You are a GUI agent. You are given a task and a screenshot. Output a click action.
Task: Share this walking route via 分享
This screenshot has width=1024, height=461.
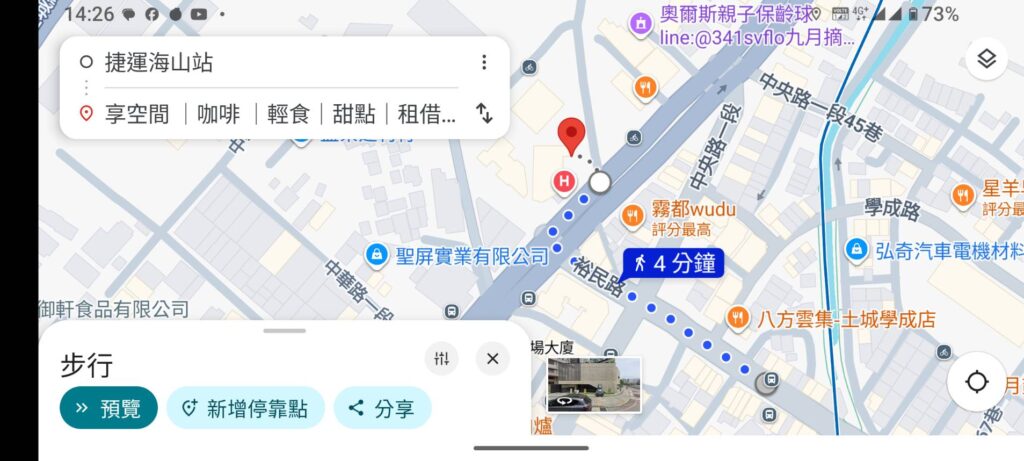point(382,407)
